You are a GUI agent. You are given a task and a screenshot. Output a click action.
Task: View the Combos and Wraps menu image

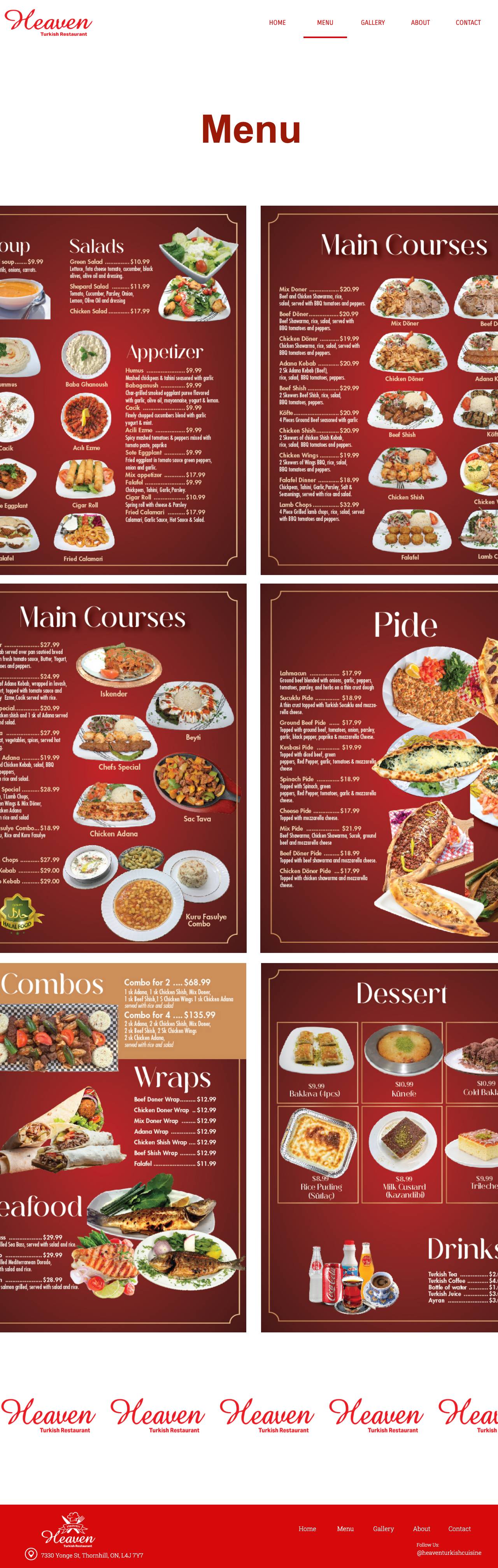(x=123, y=1147)
